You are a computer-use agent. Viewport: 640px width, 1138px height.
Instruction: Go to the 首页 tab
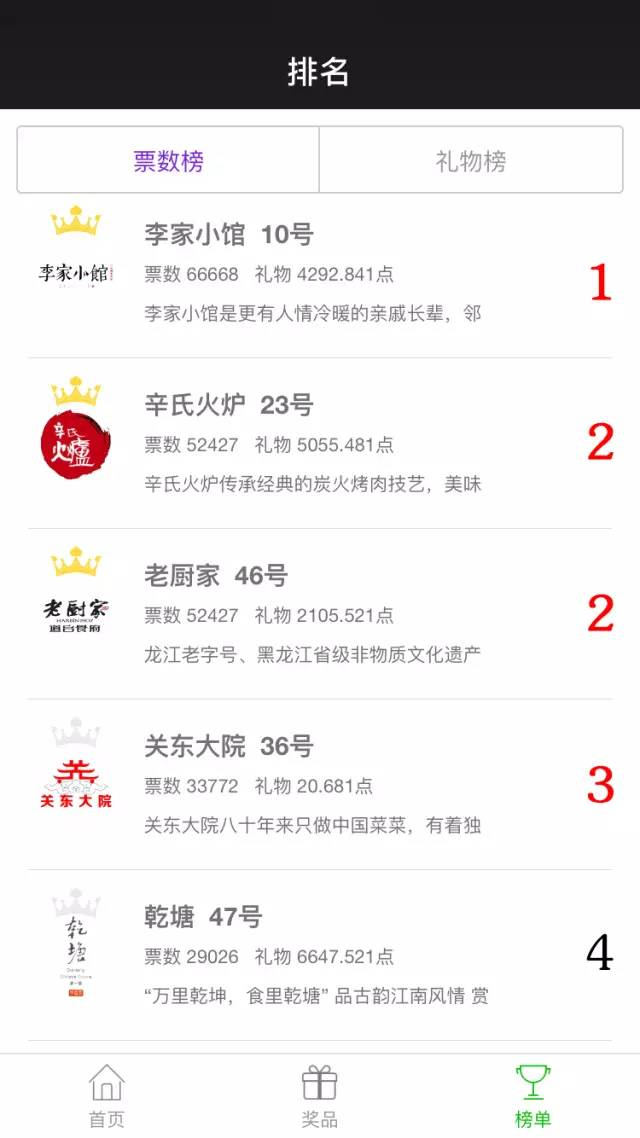click(107, 1096)
